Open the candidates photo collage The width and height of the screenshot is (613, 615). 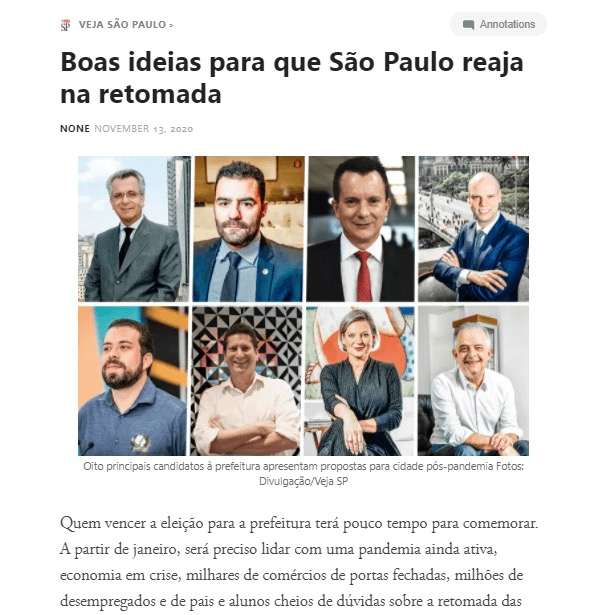[x=304, y=305]
